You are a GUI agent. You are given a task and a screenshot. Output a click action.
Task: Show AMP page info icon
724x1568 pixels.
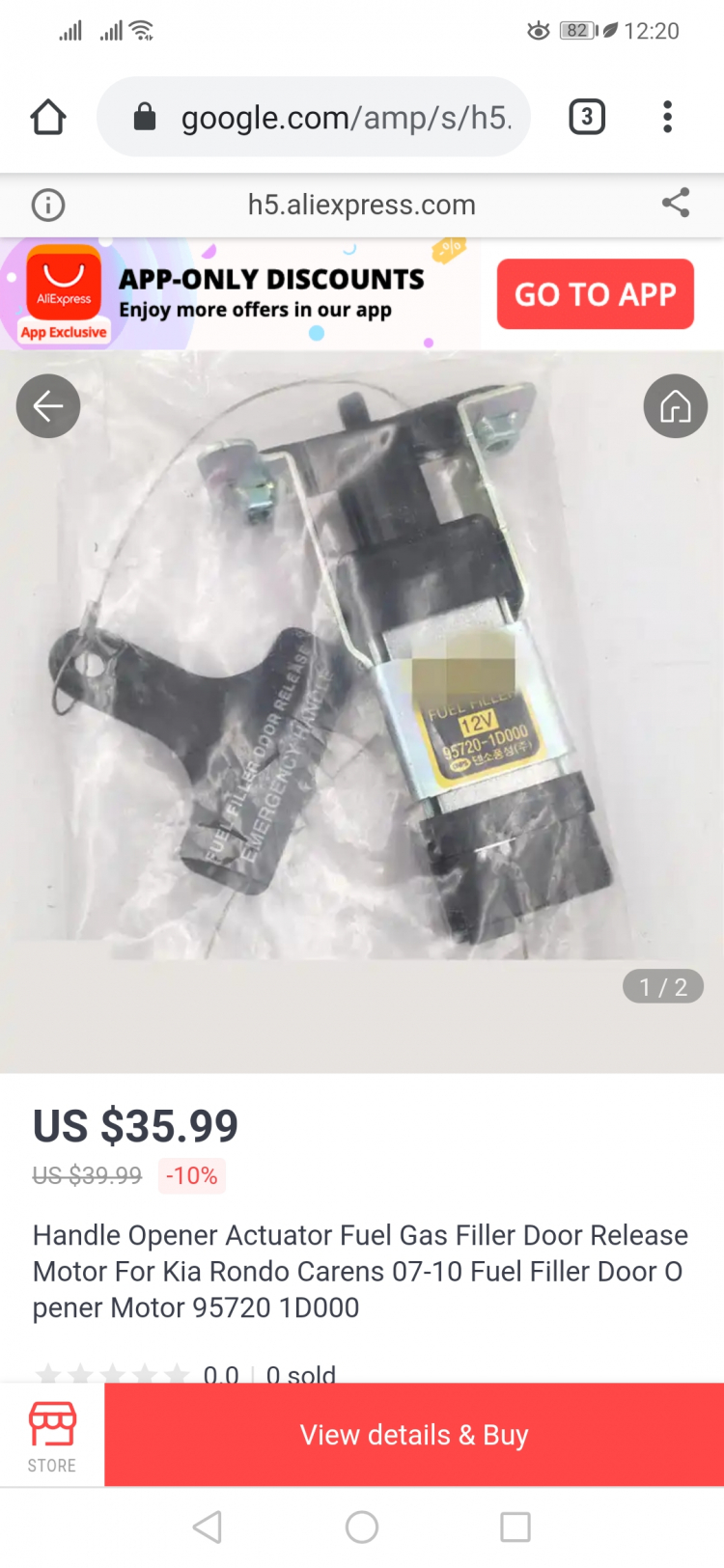click(x=48, y=205)
